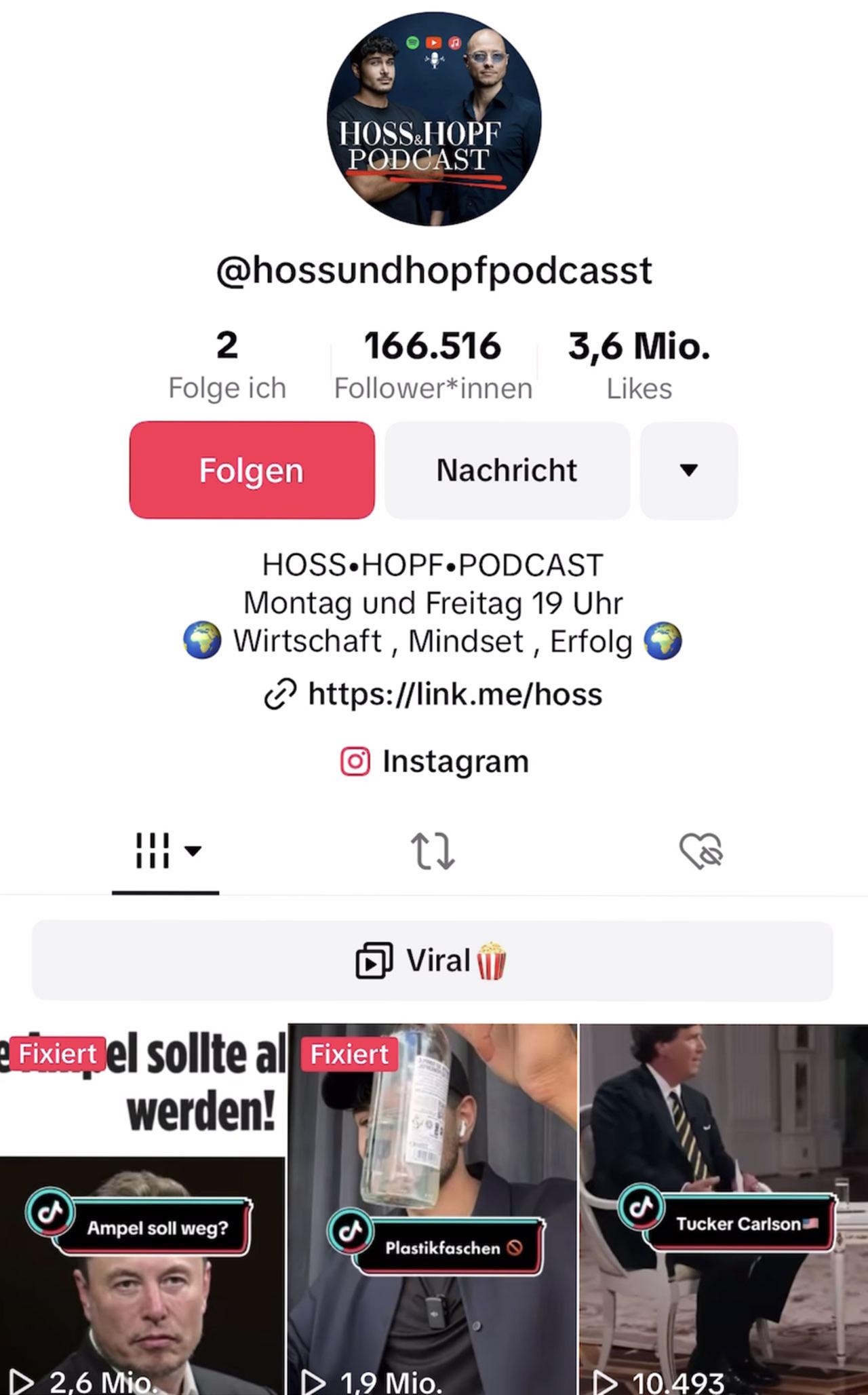Follow the hossundhopfpodcasst account
This screenshot has height=1395, width=868.
click(x=252, y=470)
